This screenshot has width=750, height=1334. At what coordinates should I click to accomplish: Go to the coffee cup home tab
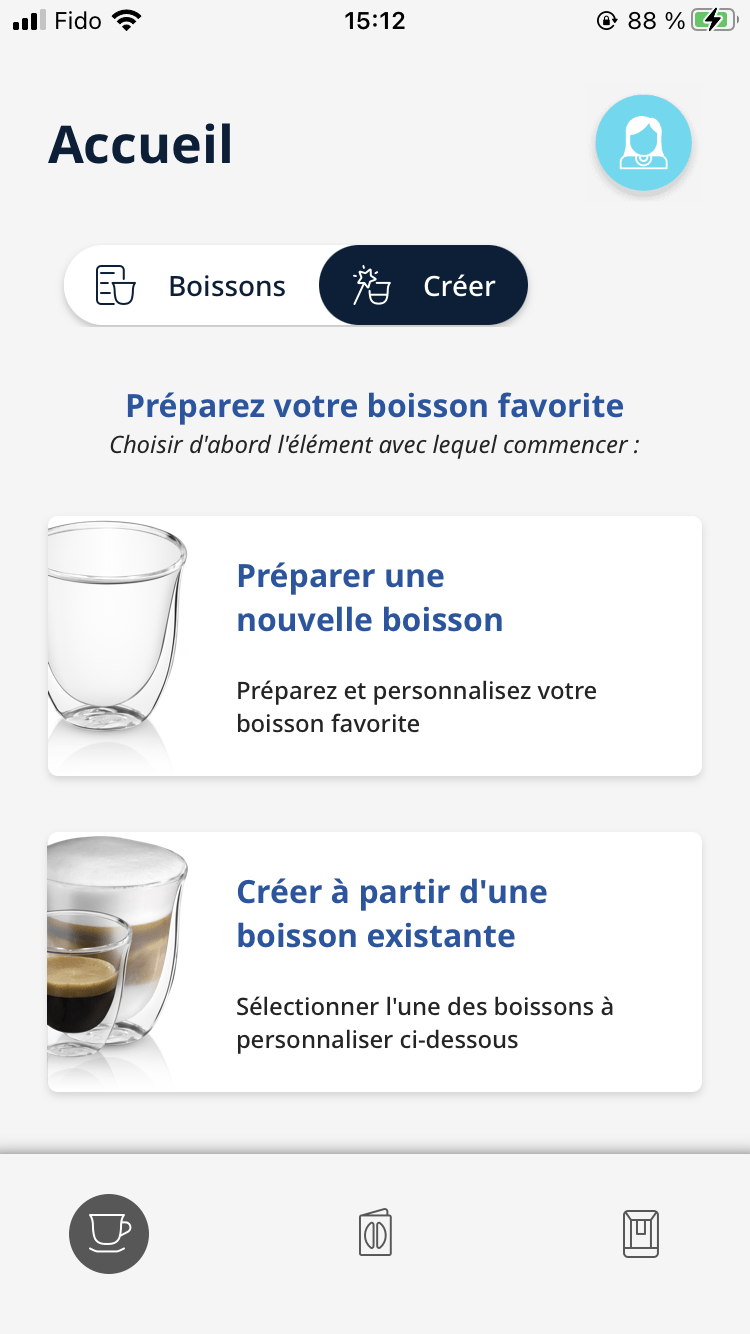tap(109, 1234)
